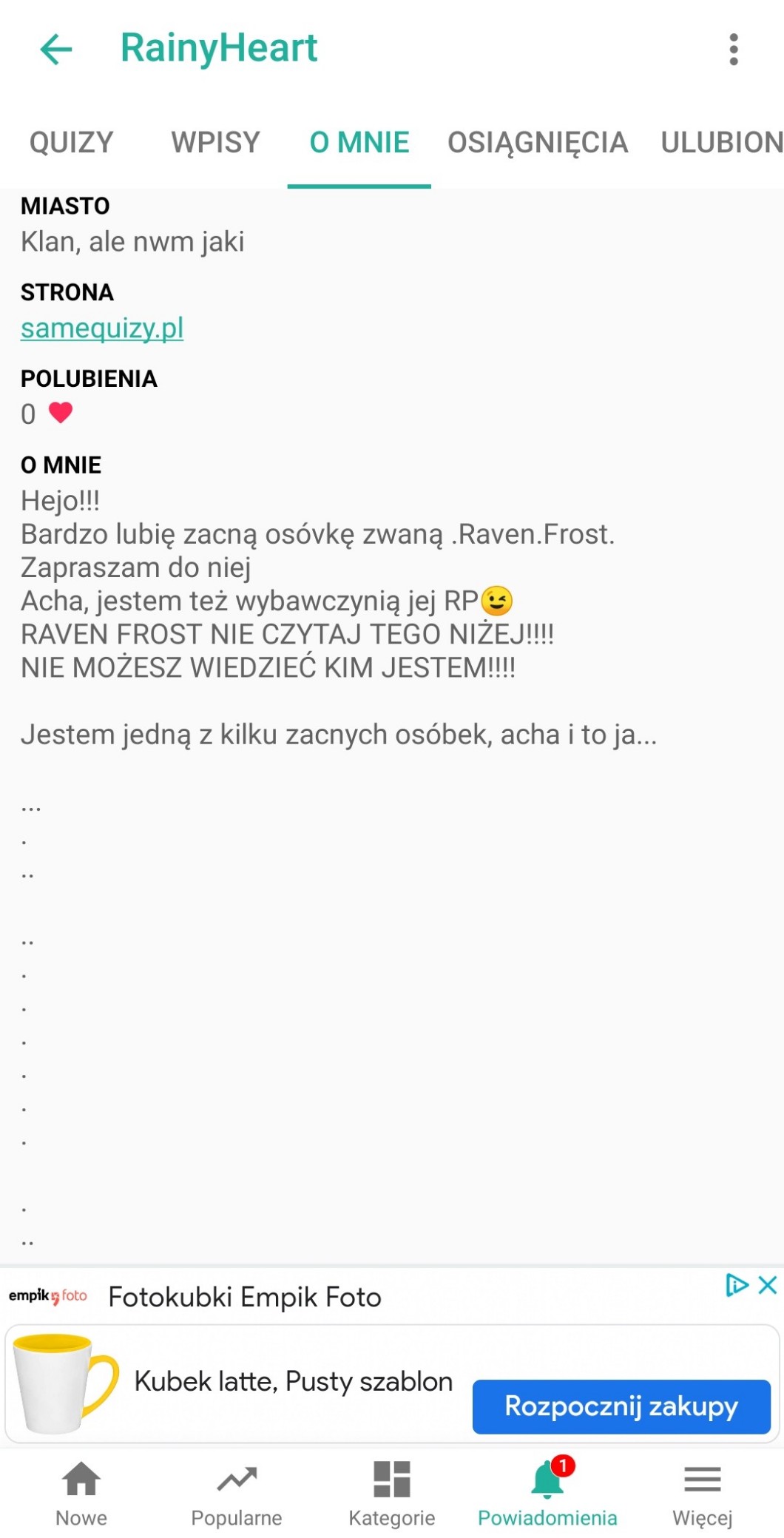784x1538 pixels.
Task: Open the three-dot overflow menu
Action: 733,50
